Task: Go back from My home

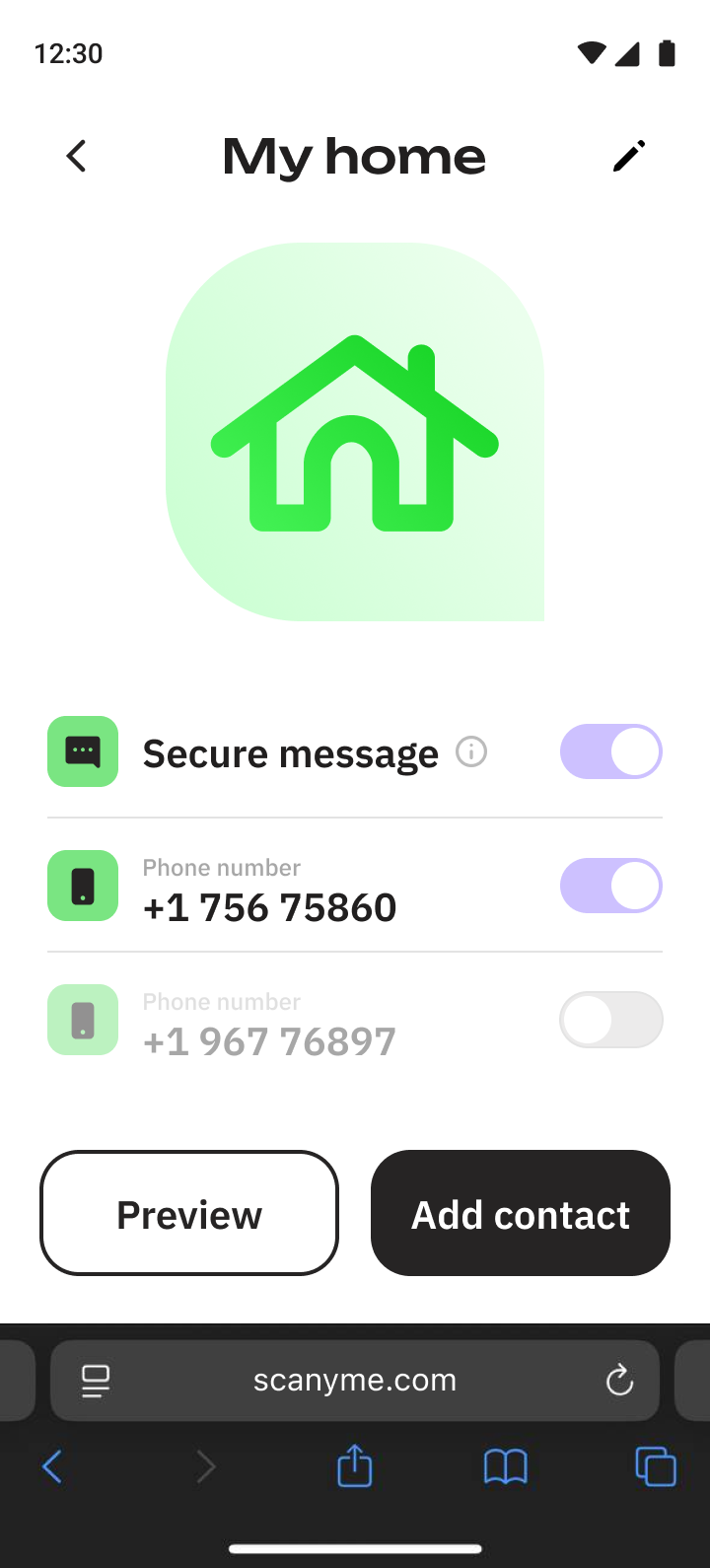Action: click(x=76, y=156)
